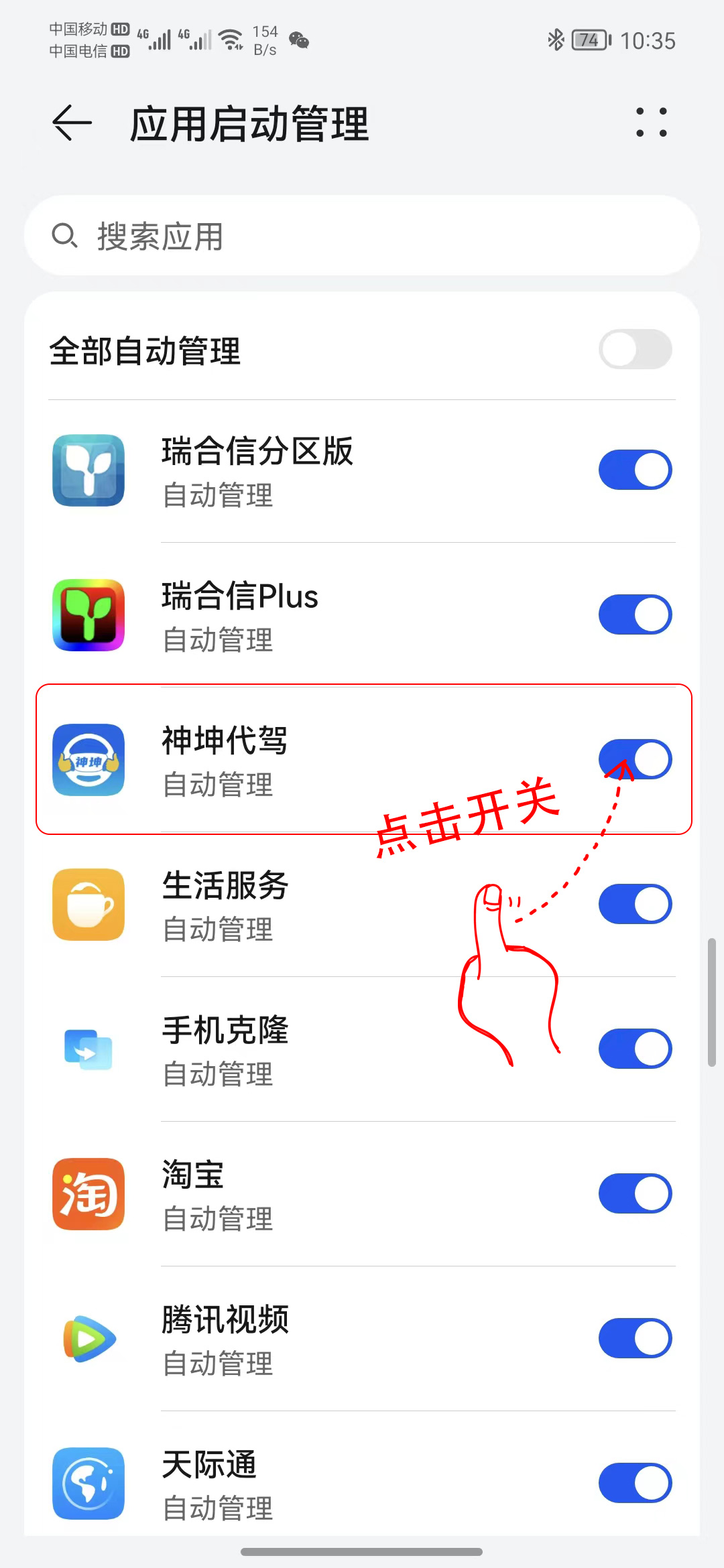
Task: Switch off 生活服务 auto management
Action: pyautogui.click(x=635, y=904)
